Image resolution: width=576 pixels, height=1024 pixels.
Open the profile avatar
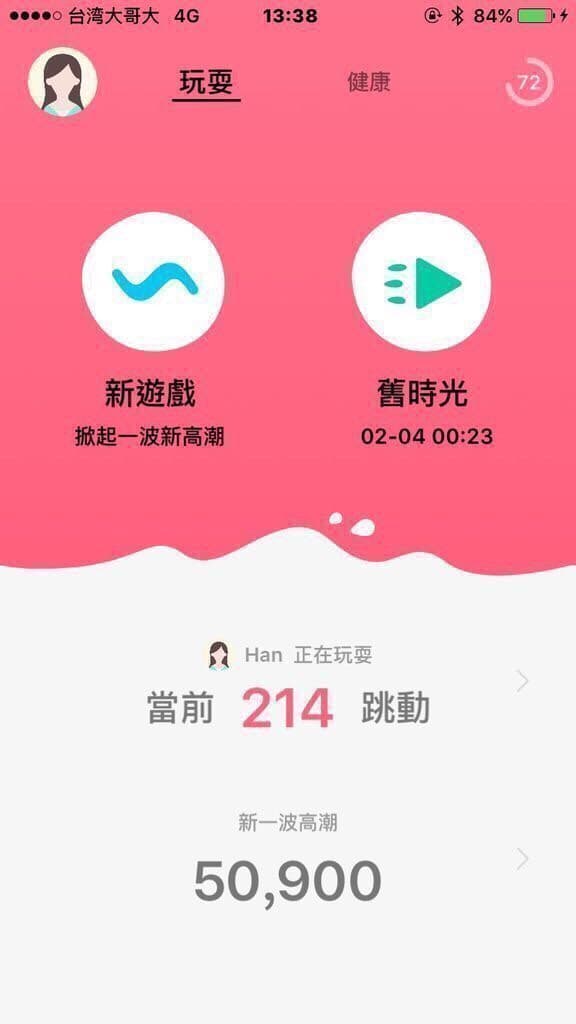click(x=63, y=82)
